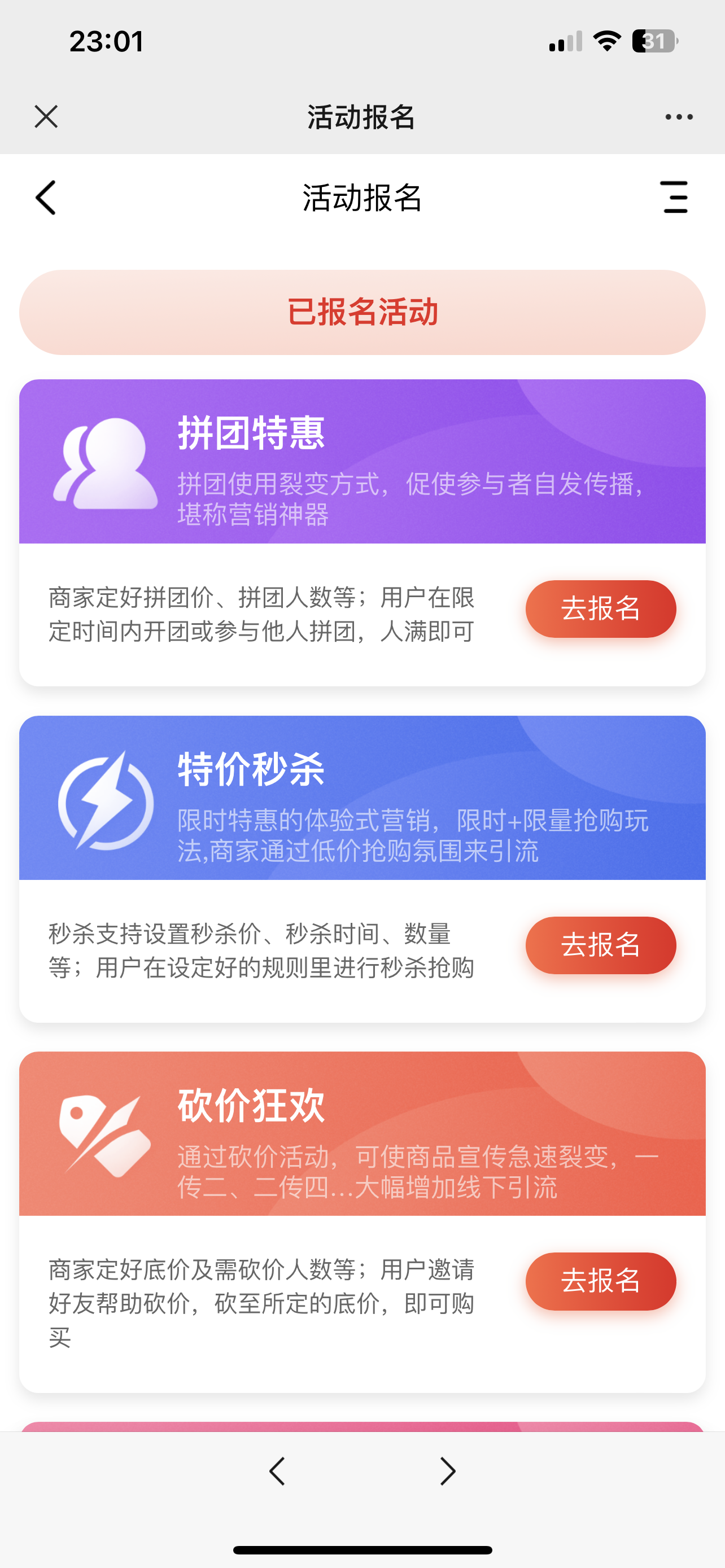
Task: Navigate back with the bottom browser arrow
Action: tap(277, 1471)
